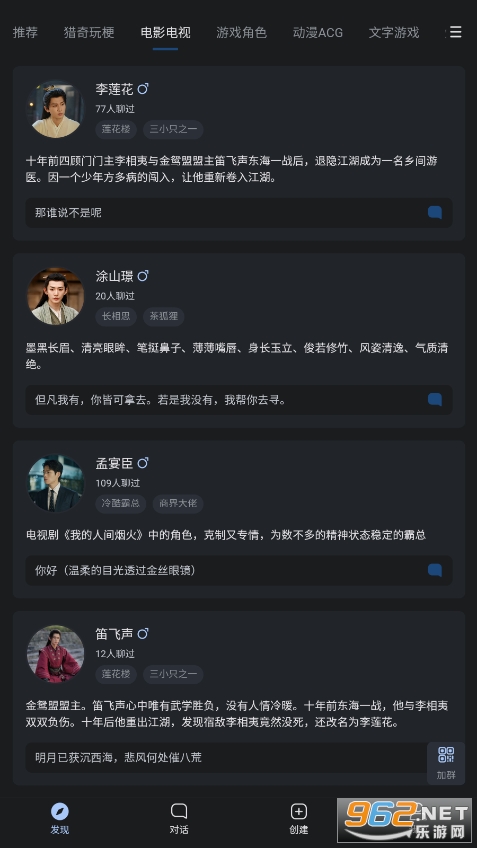Open the 涂山璟 character card
477x848 pixels.
tap(238, 340)
